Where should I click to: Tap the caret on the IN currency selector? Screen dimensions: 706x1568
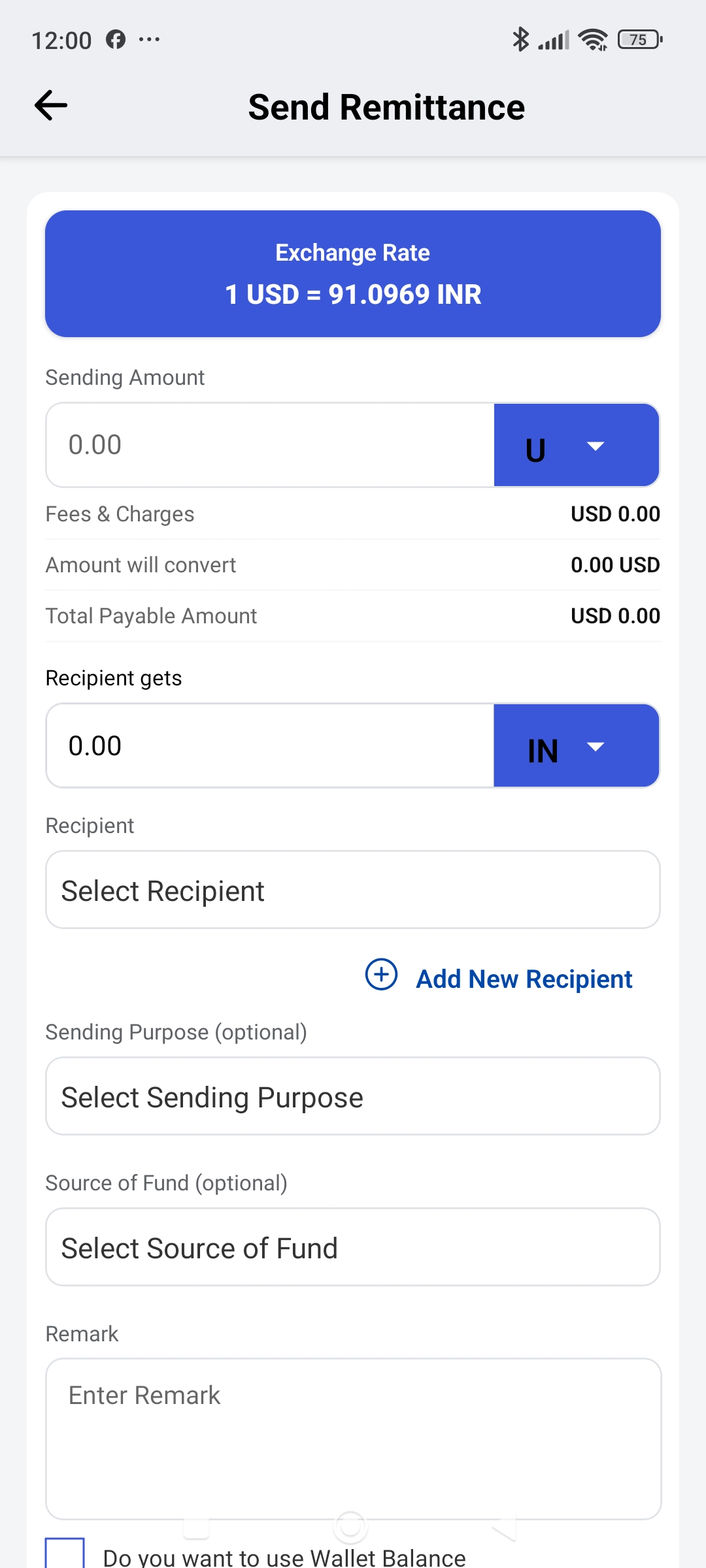[596, 748]
